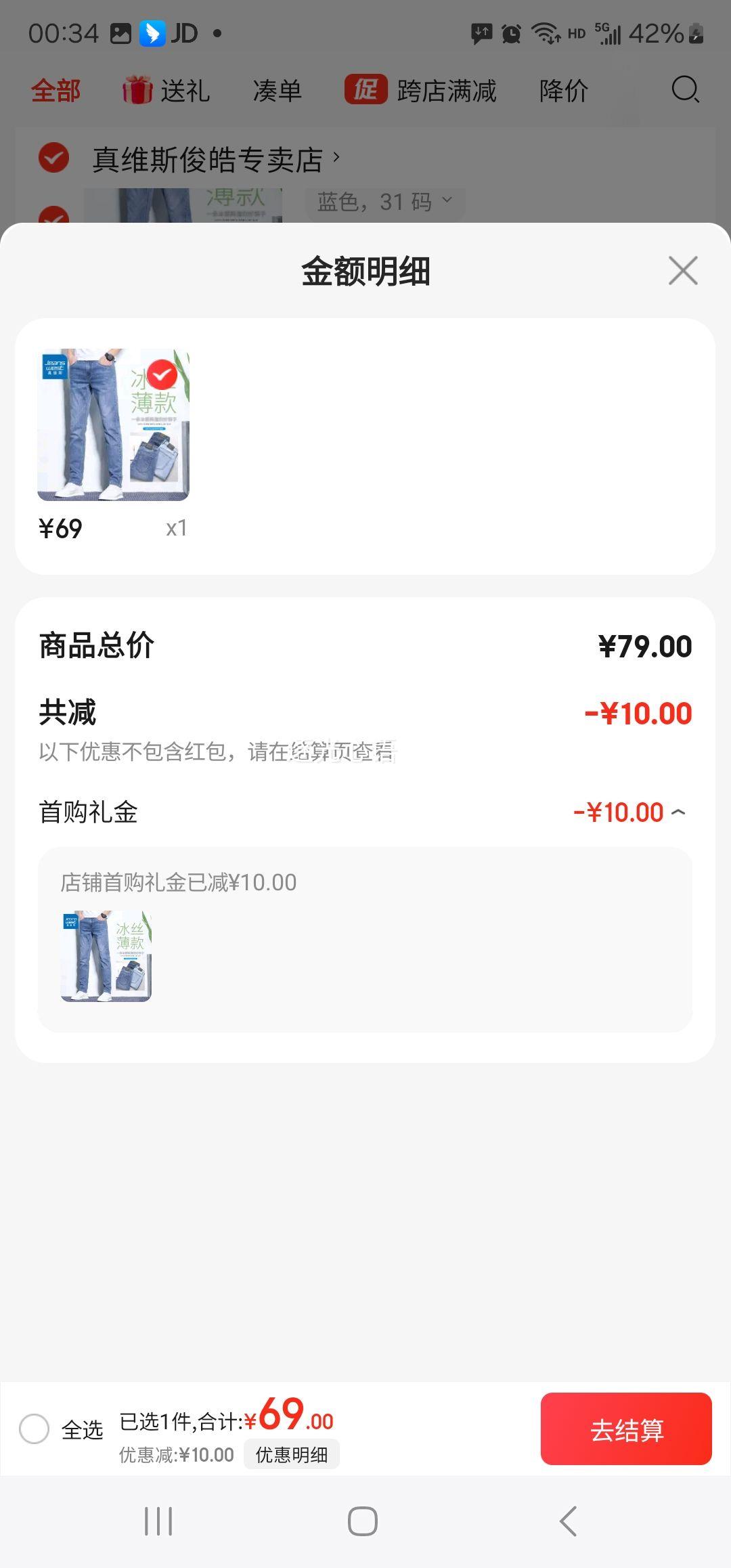Select the gift box 送礼 icon

coord(138,89)
